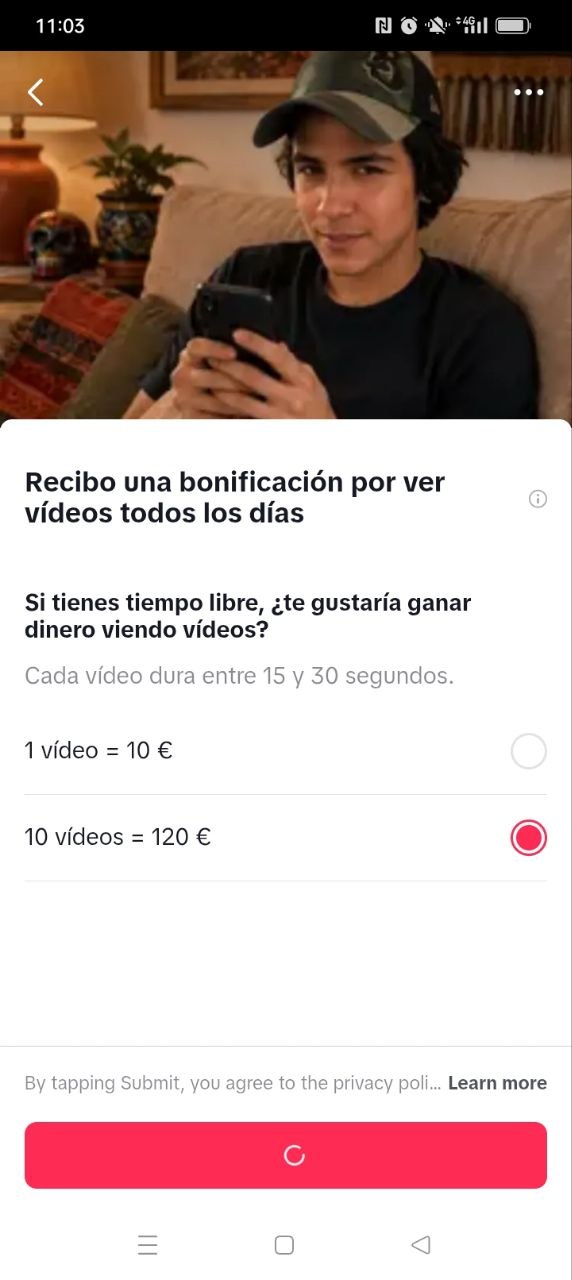Go to the system home screen
Viewport: 572px width, 1280px height.
[284, 1245]
